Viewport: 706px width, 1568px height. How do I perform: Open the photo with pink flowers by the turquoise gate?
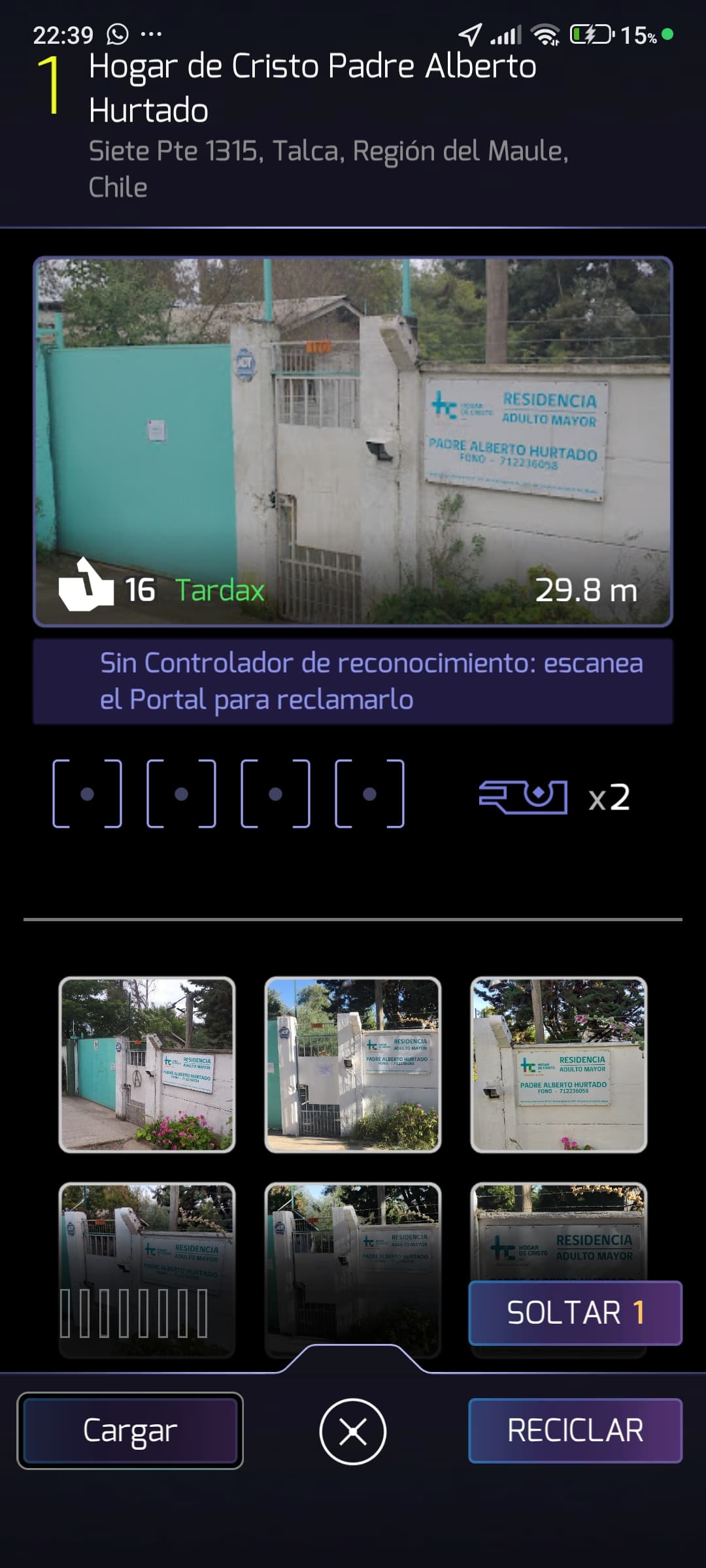pos(147,1064)
